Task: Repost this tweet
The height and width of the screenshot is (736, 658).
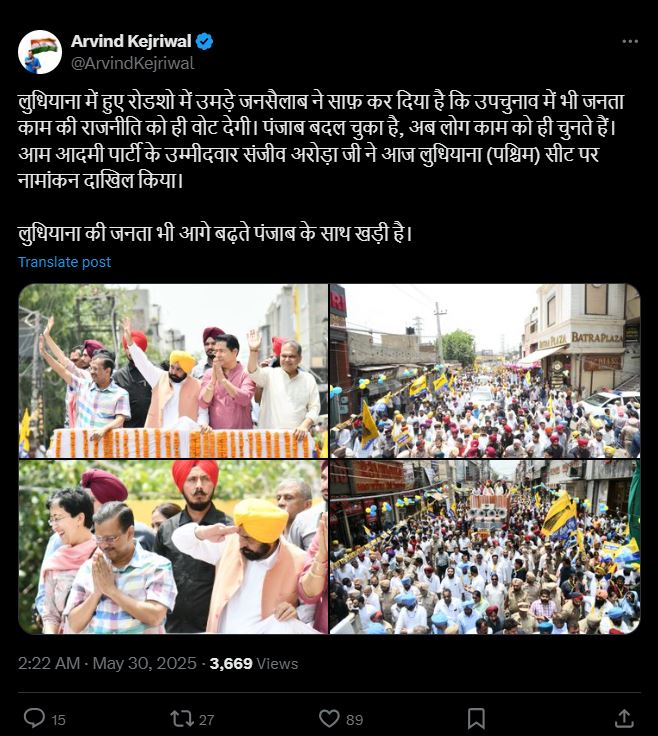Action: pos(182,718)
